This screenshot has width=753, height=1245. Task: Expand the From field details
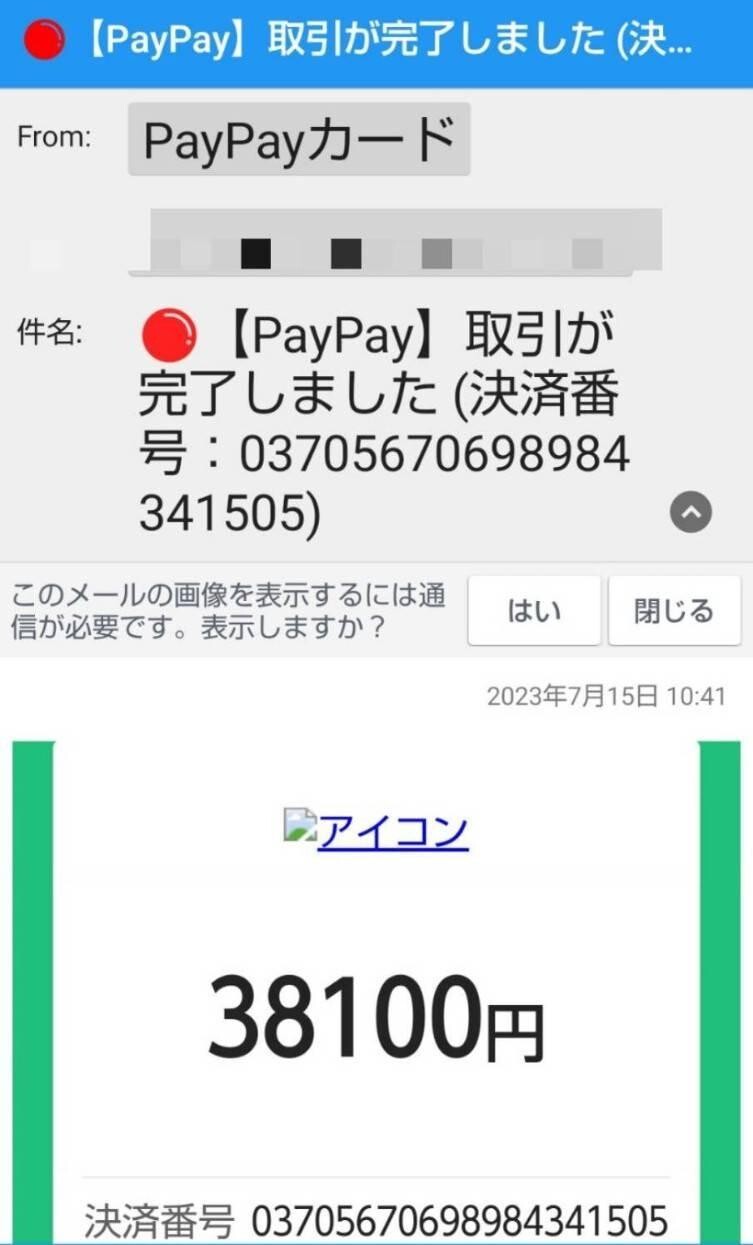click(x=52, y=137)
